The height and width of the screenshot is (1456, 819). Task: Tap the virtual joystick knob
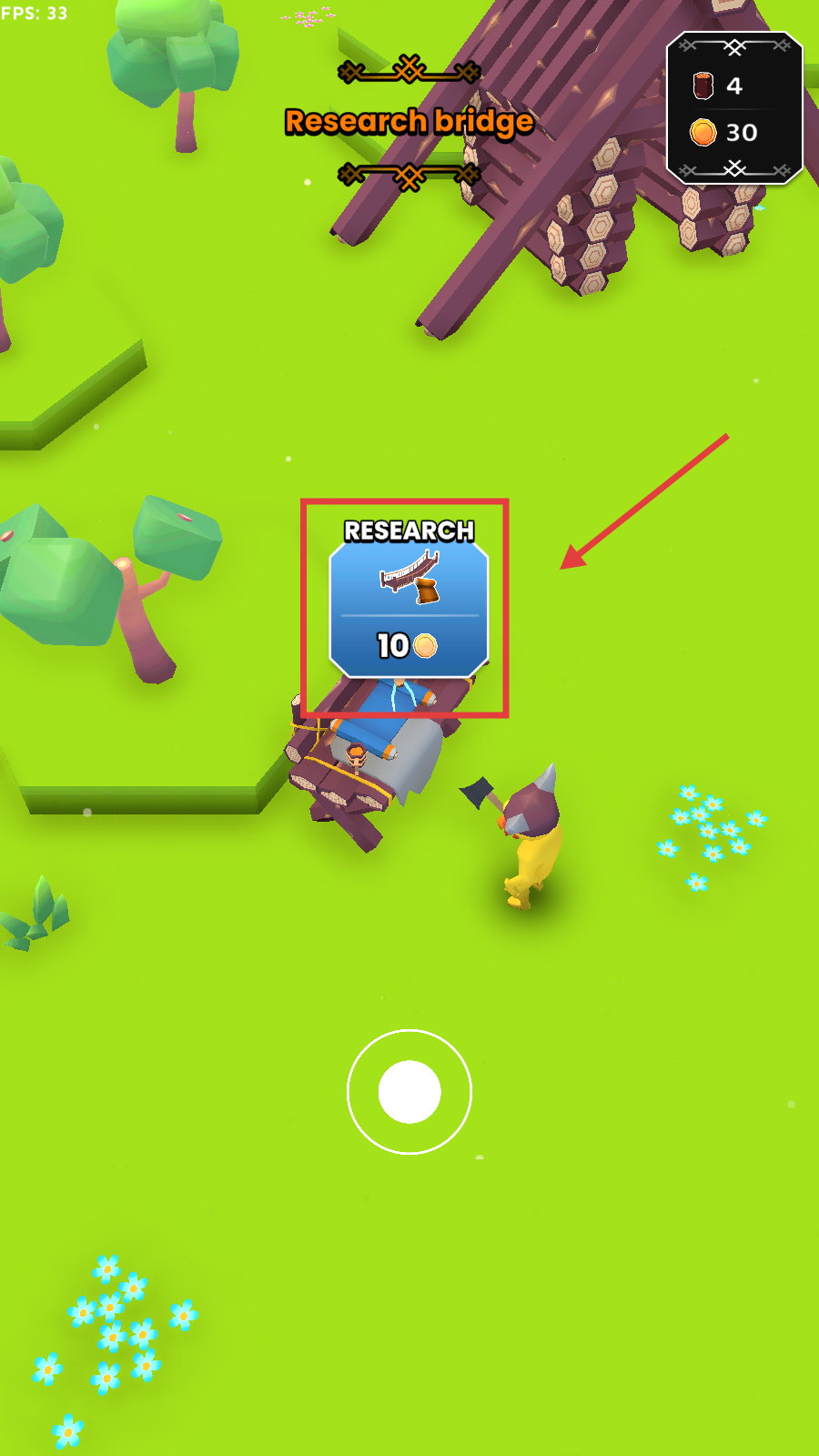click(409, 1091)
